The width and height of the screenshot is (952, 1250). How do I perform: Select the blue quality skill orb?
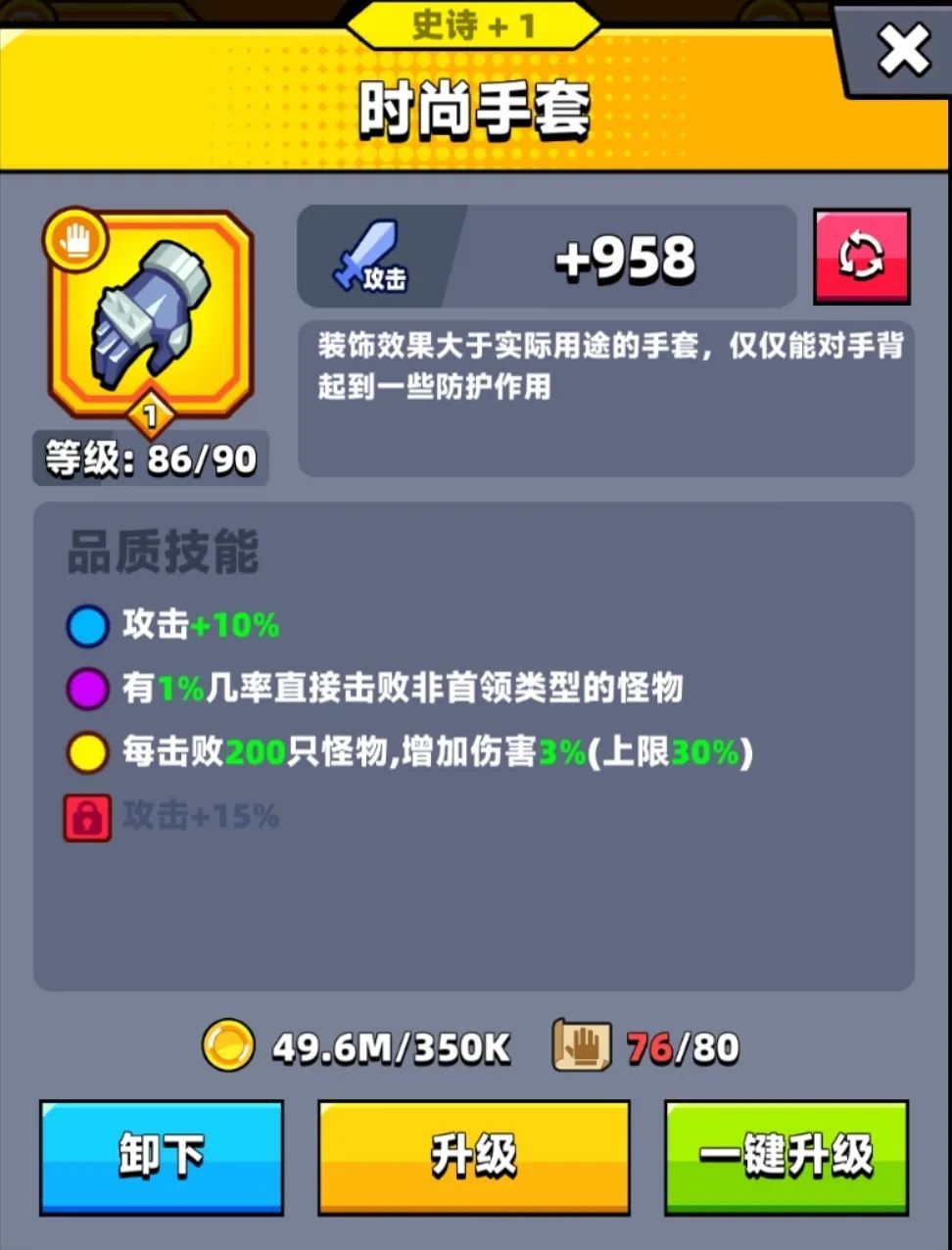(86, 625)
